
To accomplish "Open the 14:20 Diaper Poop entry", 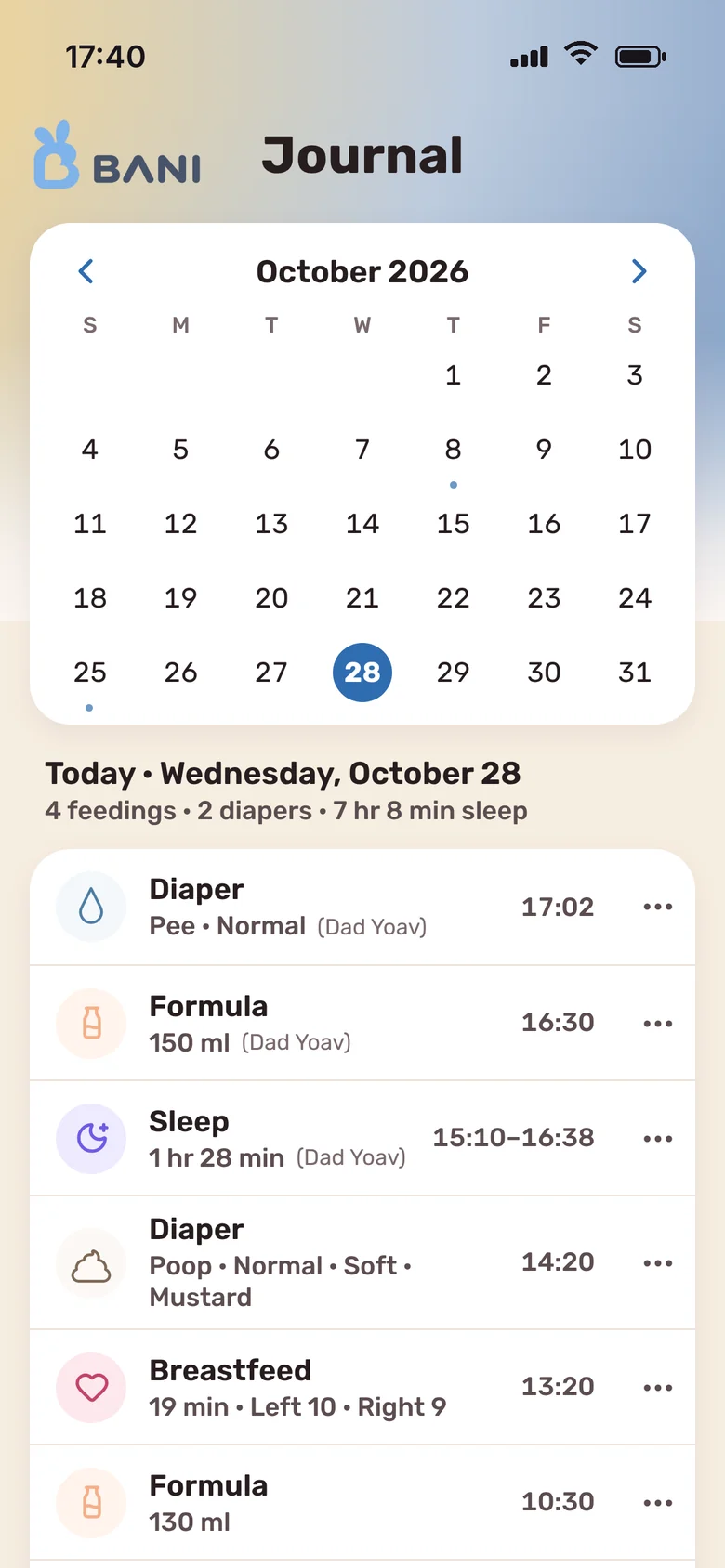I will (x=362, y=1262).
